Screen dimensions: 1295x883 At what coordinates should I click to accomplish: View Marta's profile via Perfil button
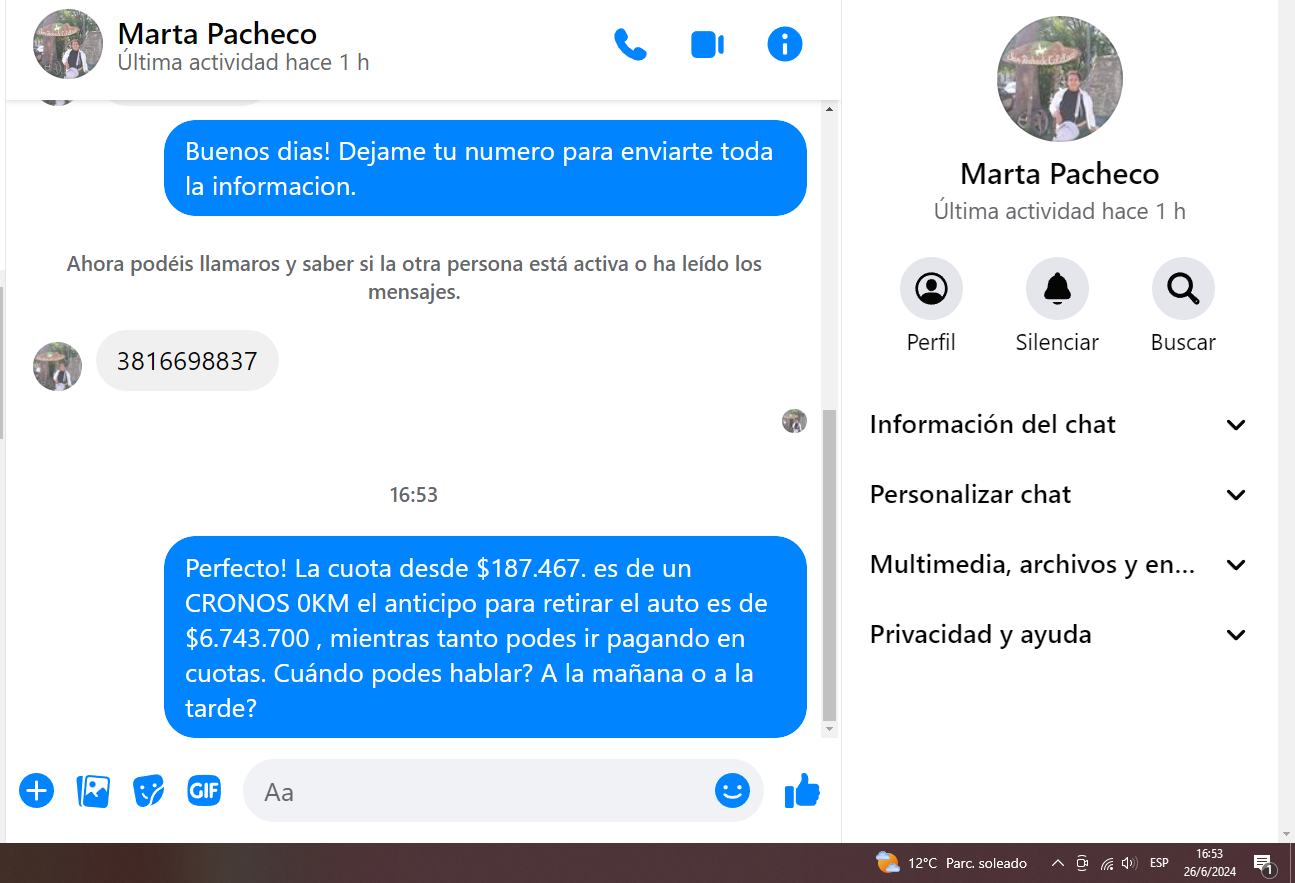click(x=931, y=289)
